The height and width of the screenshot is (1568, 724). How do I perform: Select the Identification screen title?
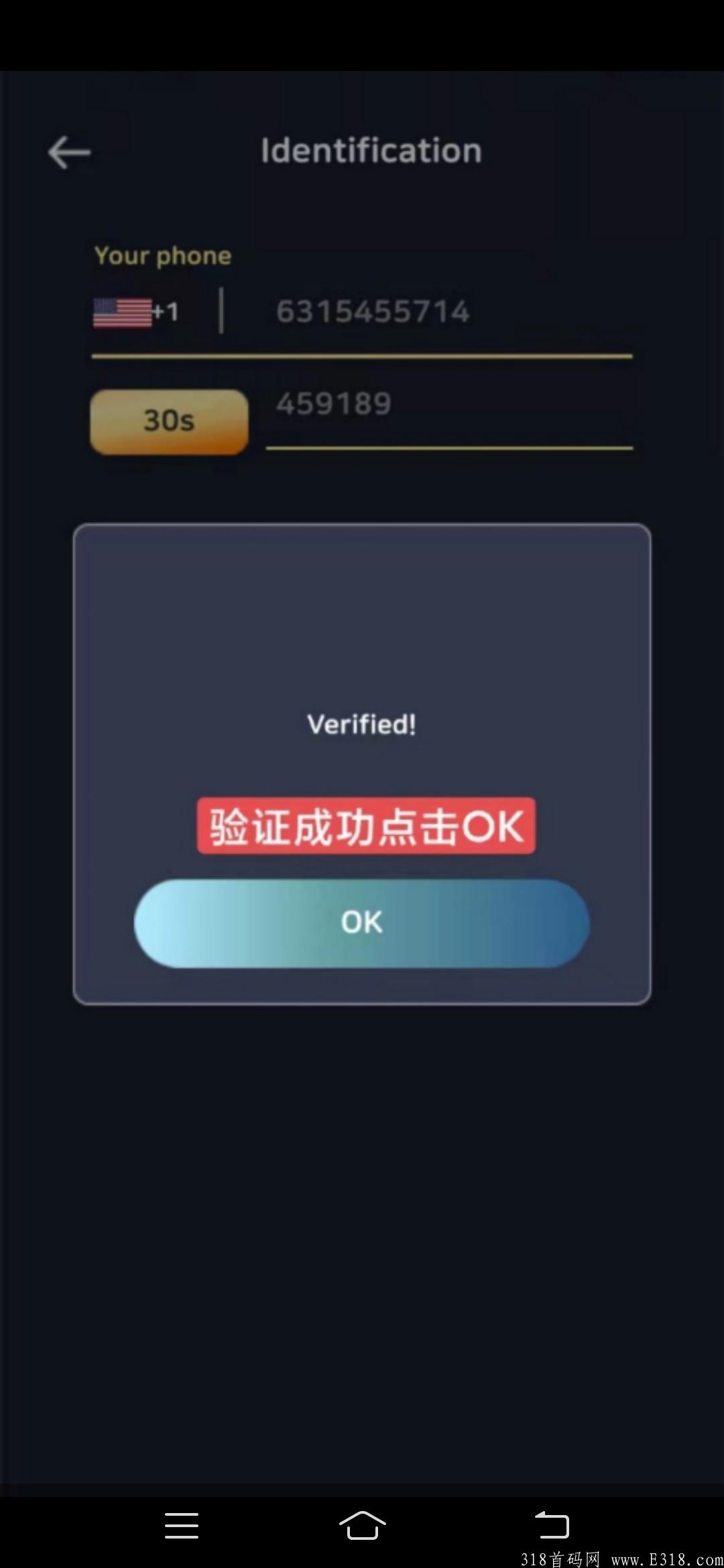(371, 150)
